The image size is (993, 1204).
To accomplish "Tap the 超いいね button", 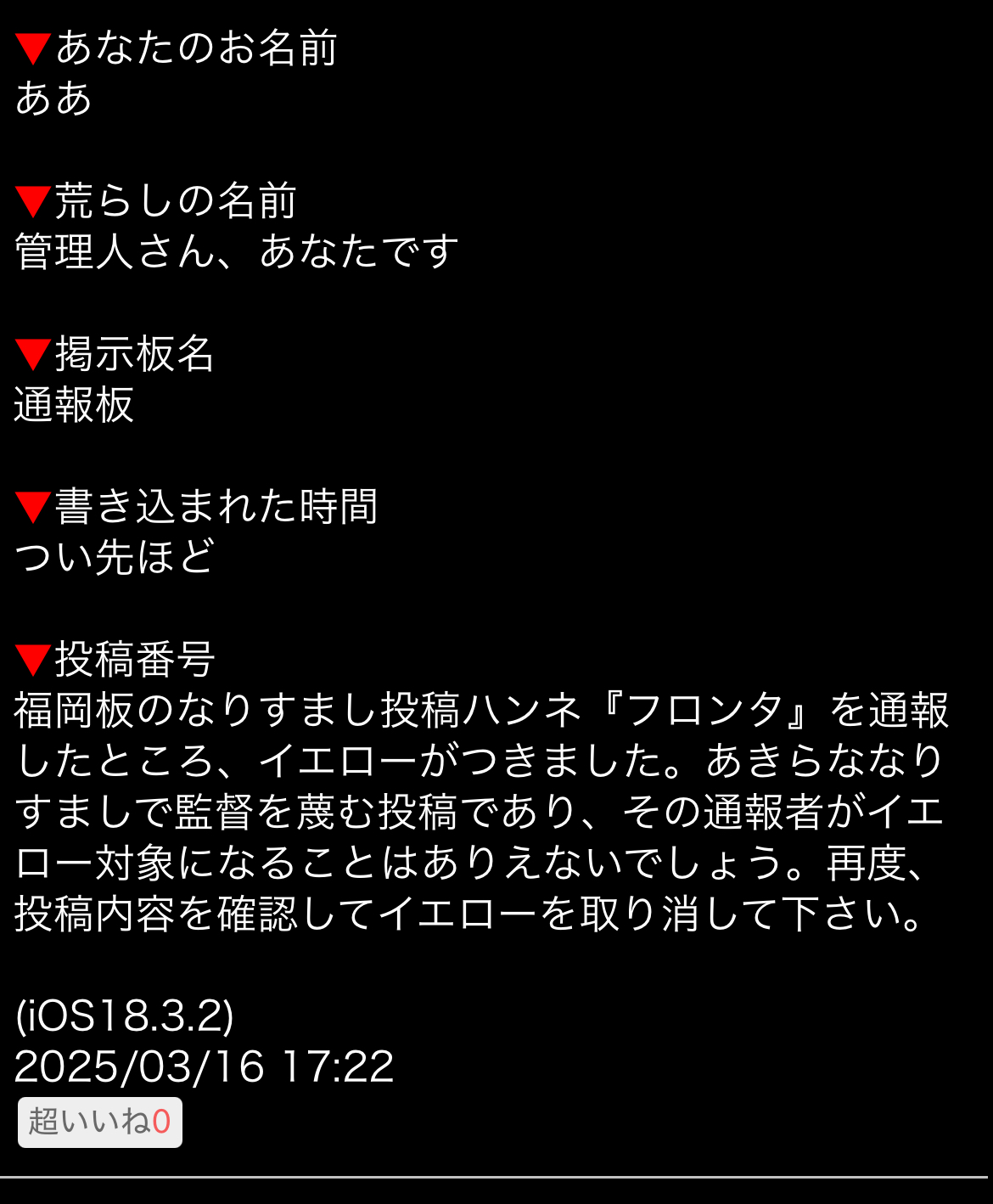I will click(100, 1122).
